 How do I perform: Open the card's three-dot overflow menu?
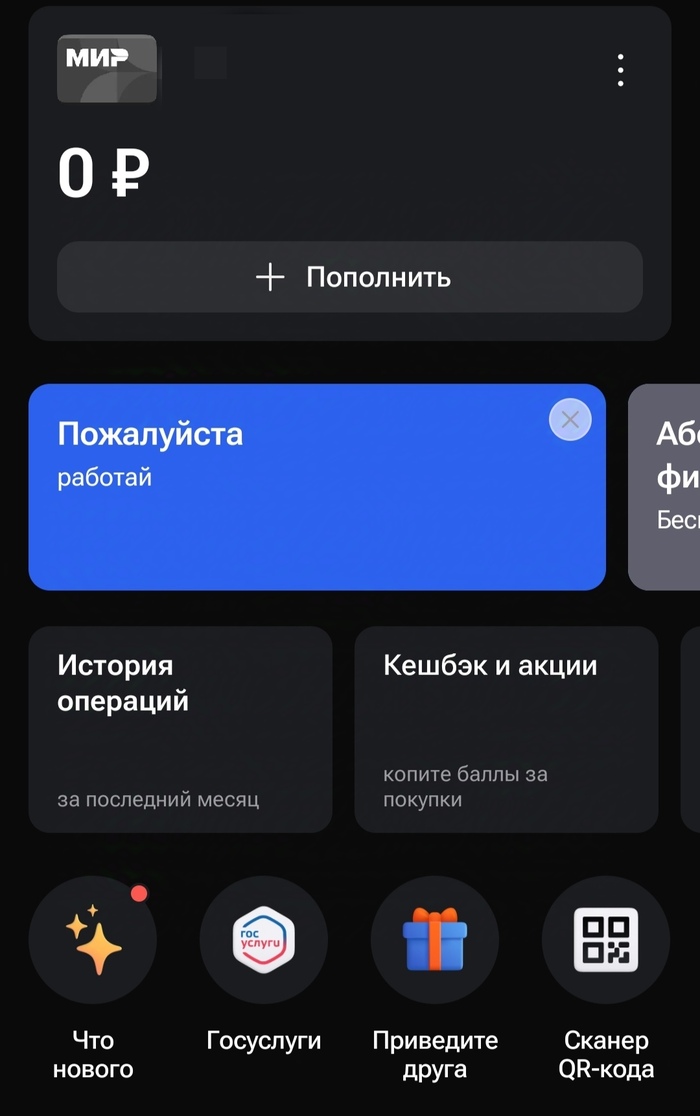coord(621,70)
